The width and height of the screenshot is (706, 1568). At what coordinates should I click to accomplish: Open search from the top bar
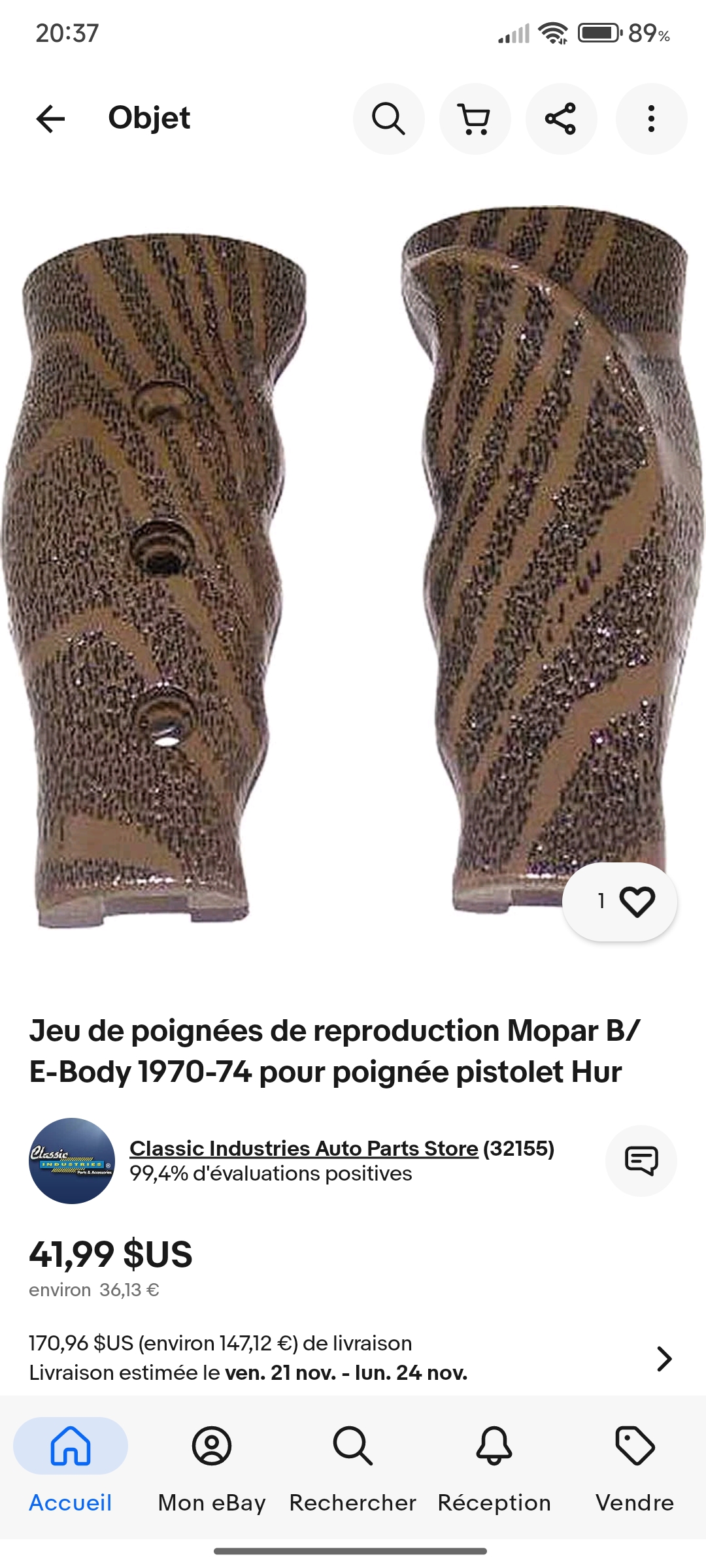pyautogui.click(x=388, y=119)
